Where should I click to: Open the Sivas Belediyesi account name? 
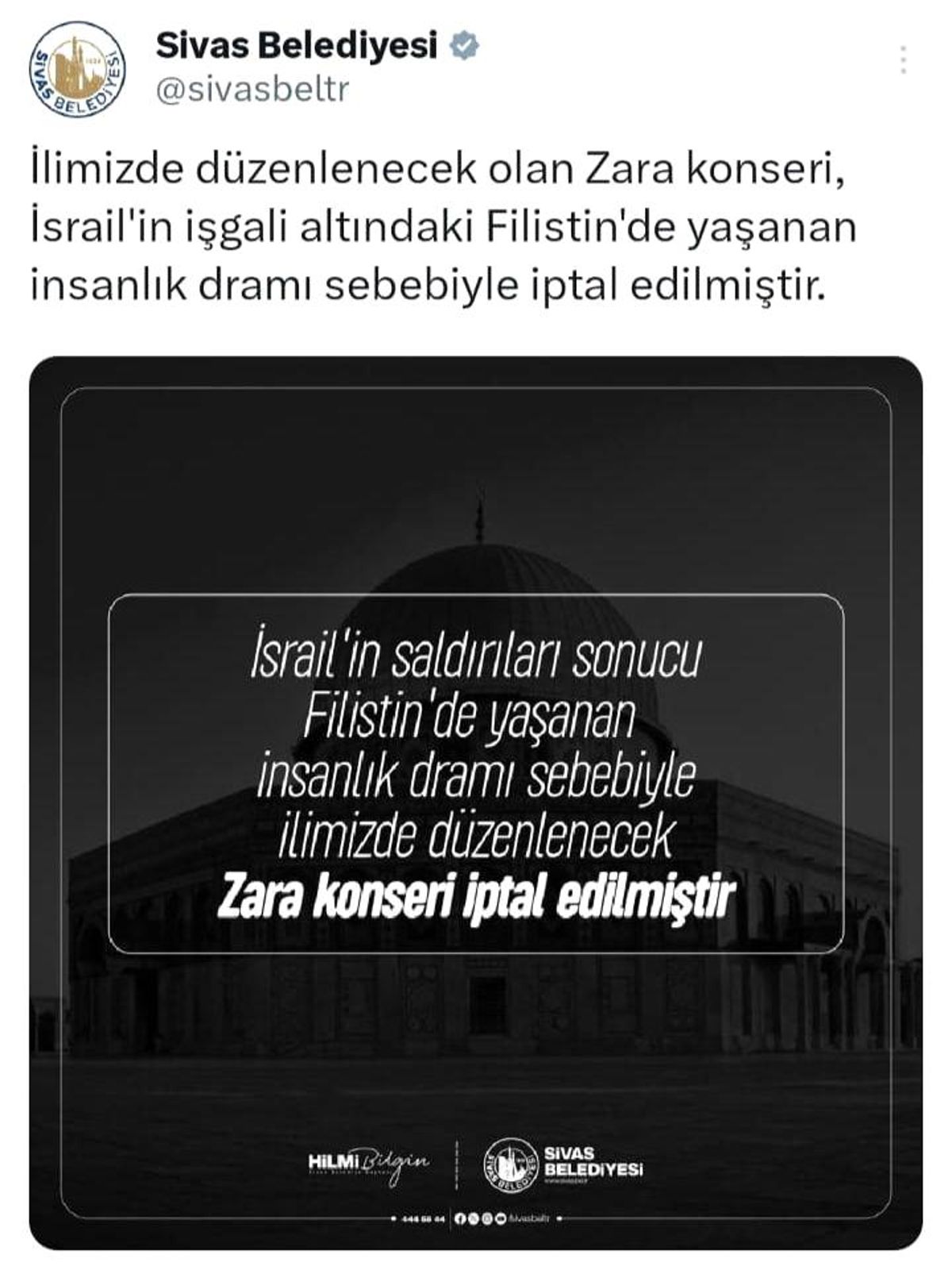[x=296, y=46]
